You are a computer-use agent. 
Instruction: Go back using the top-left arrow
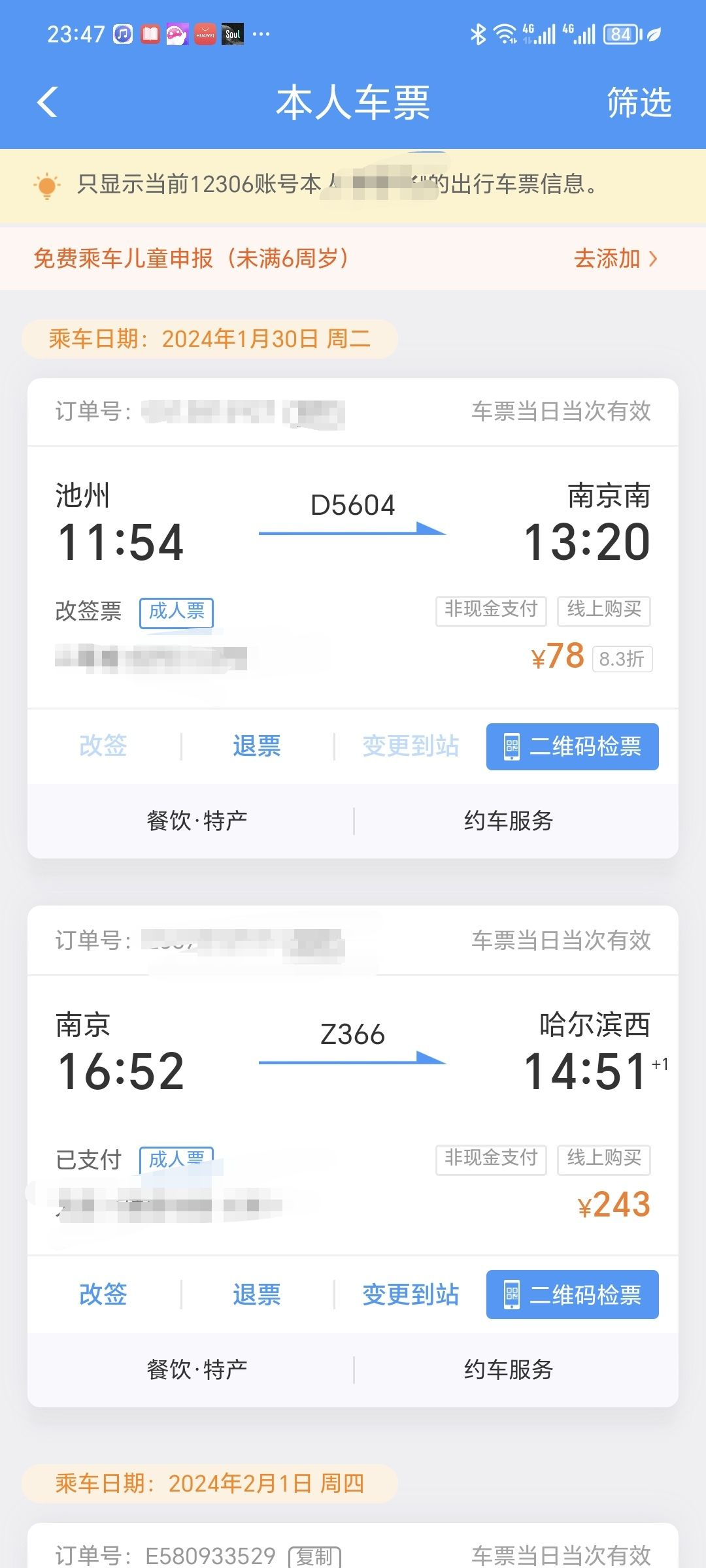click(47, 103)
